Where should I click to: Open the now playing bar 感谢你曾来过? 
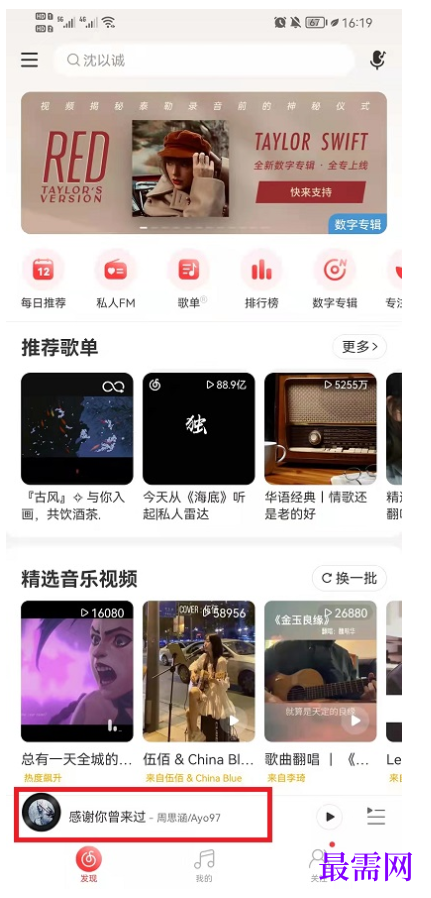143,816
